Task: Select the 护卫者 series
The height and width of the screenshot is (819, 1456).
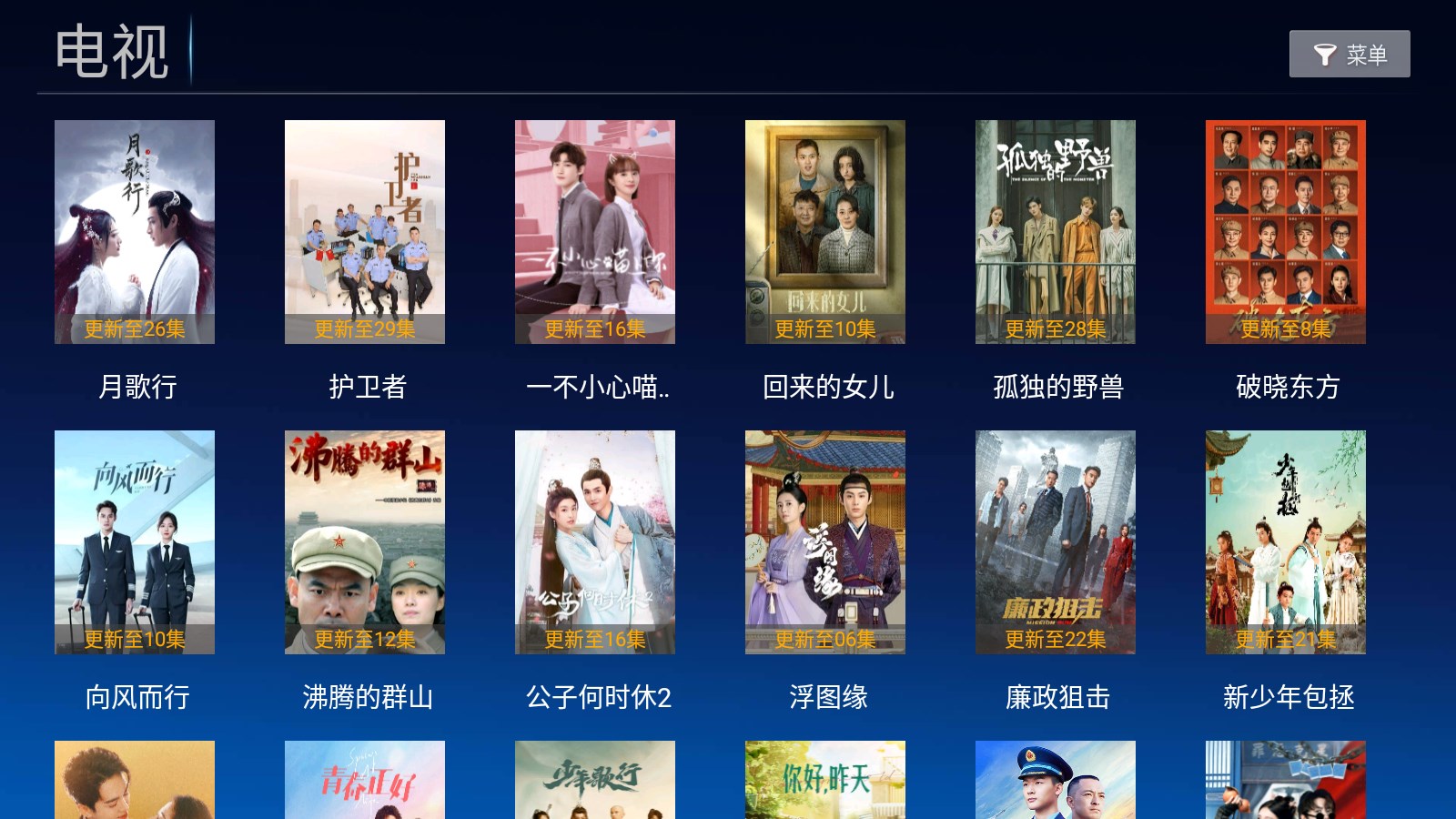Action: [x=365, y=232]
